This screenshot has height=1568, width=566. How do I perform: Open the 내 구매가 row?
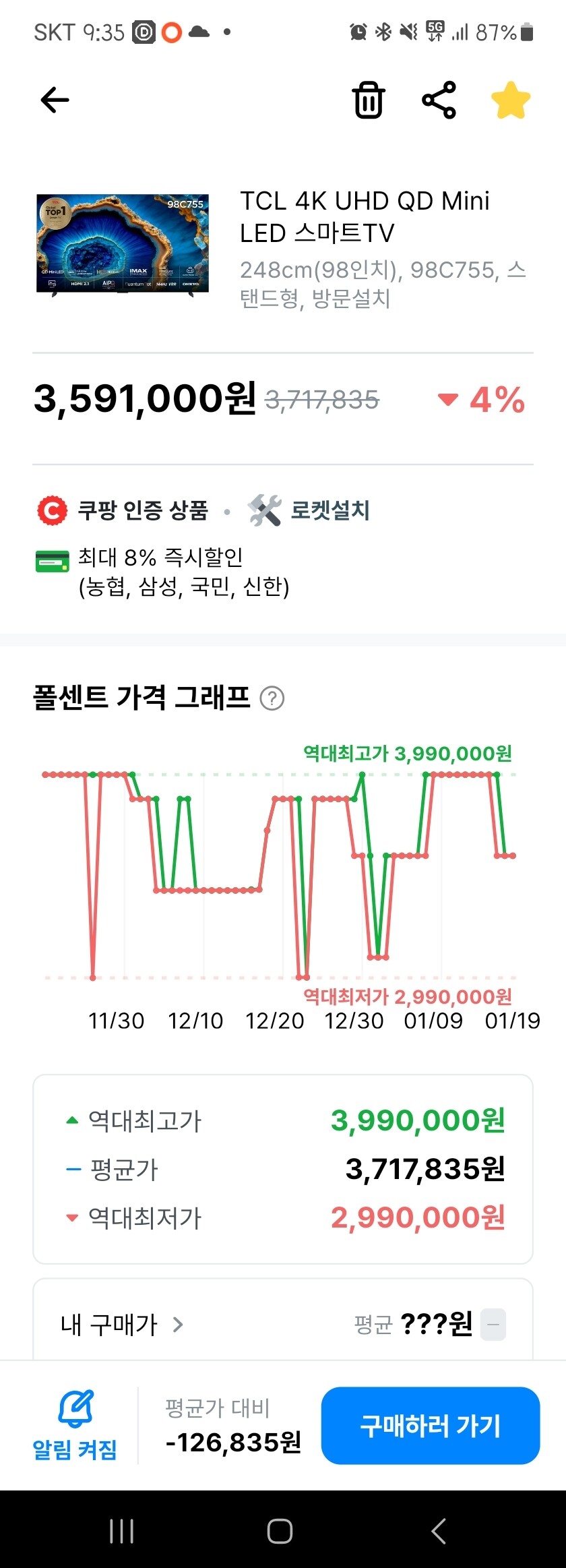coord(283,1324)
